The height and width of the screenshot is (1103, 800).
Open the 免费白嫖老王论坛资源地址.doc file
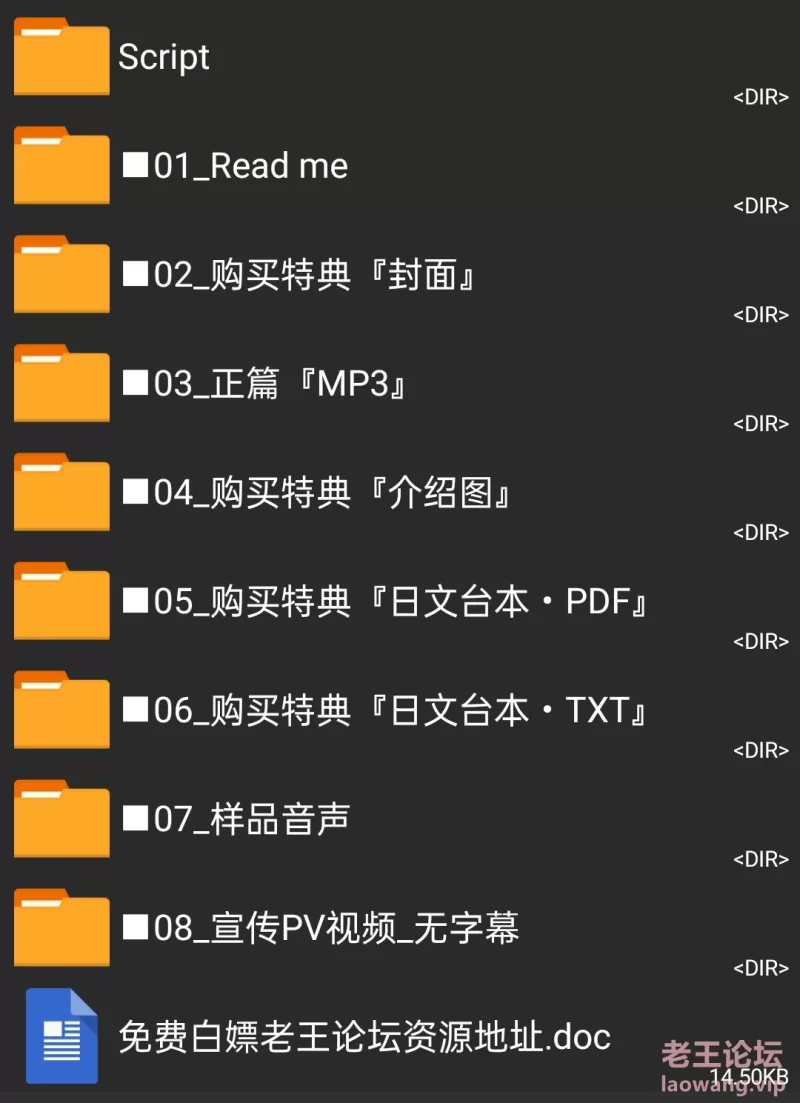364,1037
